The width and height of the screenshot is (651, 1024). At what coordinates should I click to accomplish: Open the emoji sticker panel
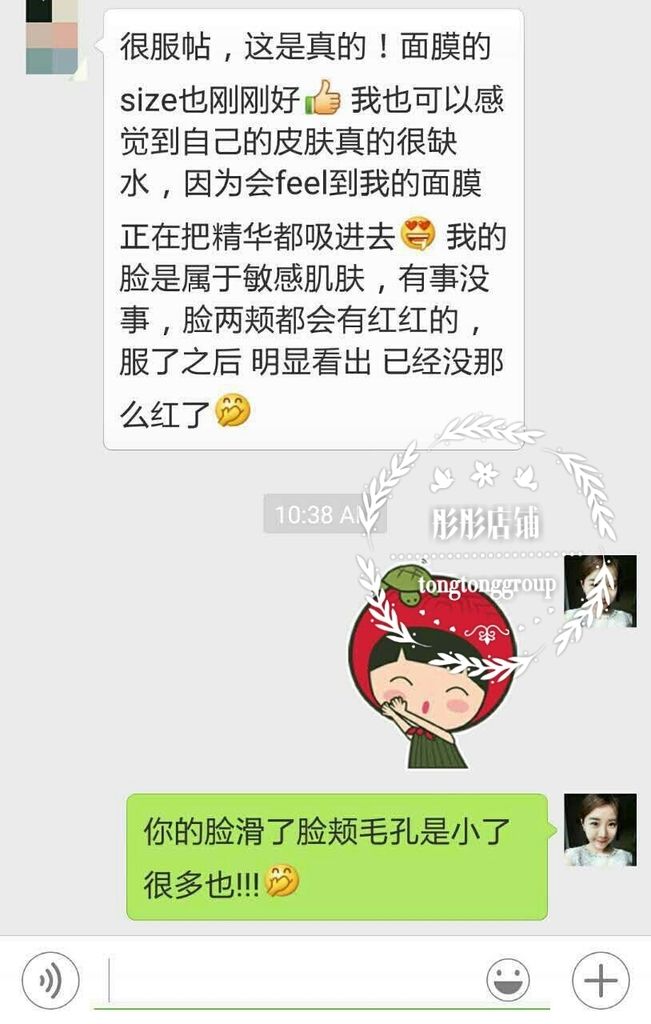pyautogui.click(x=508, y=981)
